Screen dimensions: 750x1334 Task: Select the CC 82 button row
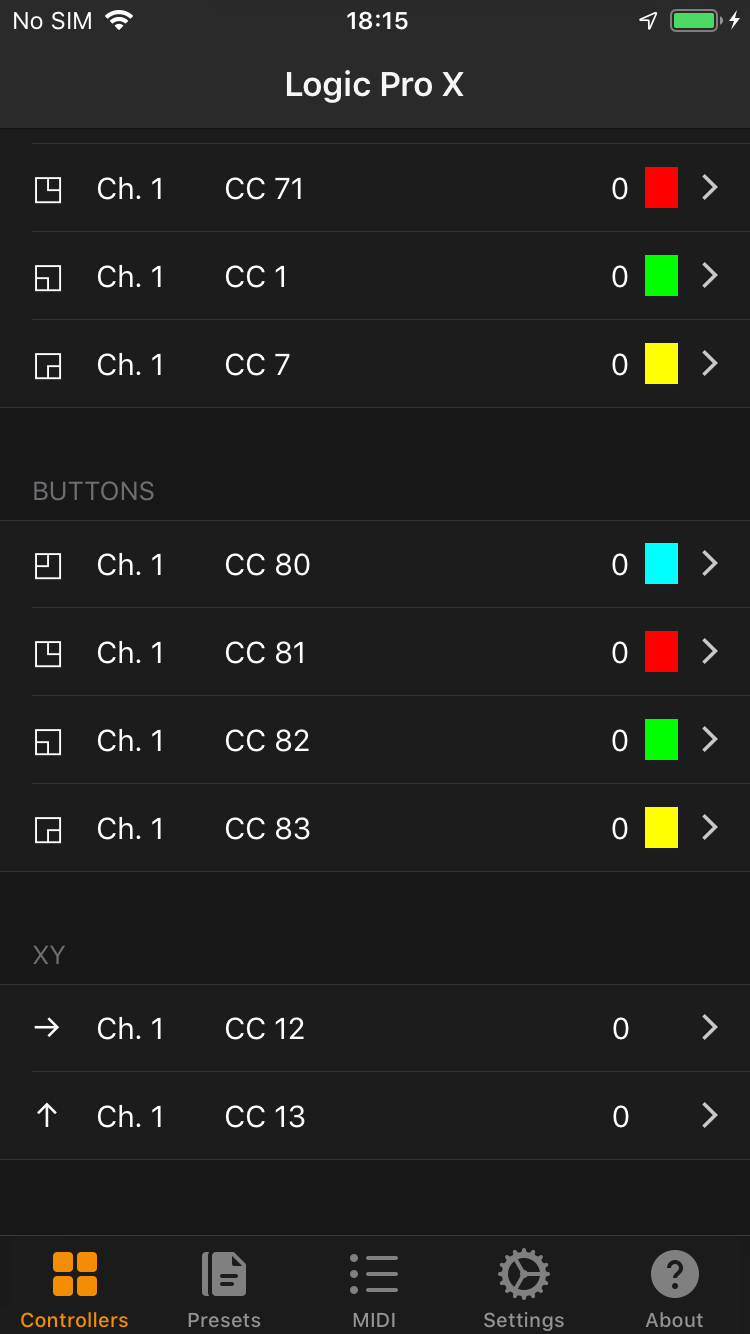coord(375,740)
